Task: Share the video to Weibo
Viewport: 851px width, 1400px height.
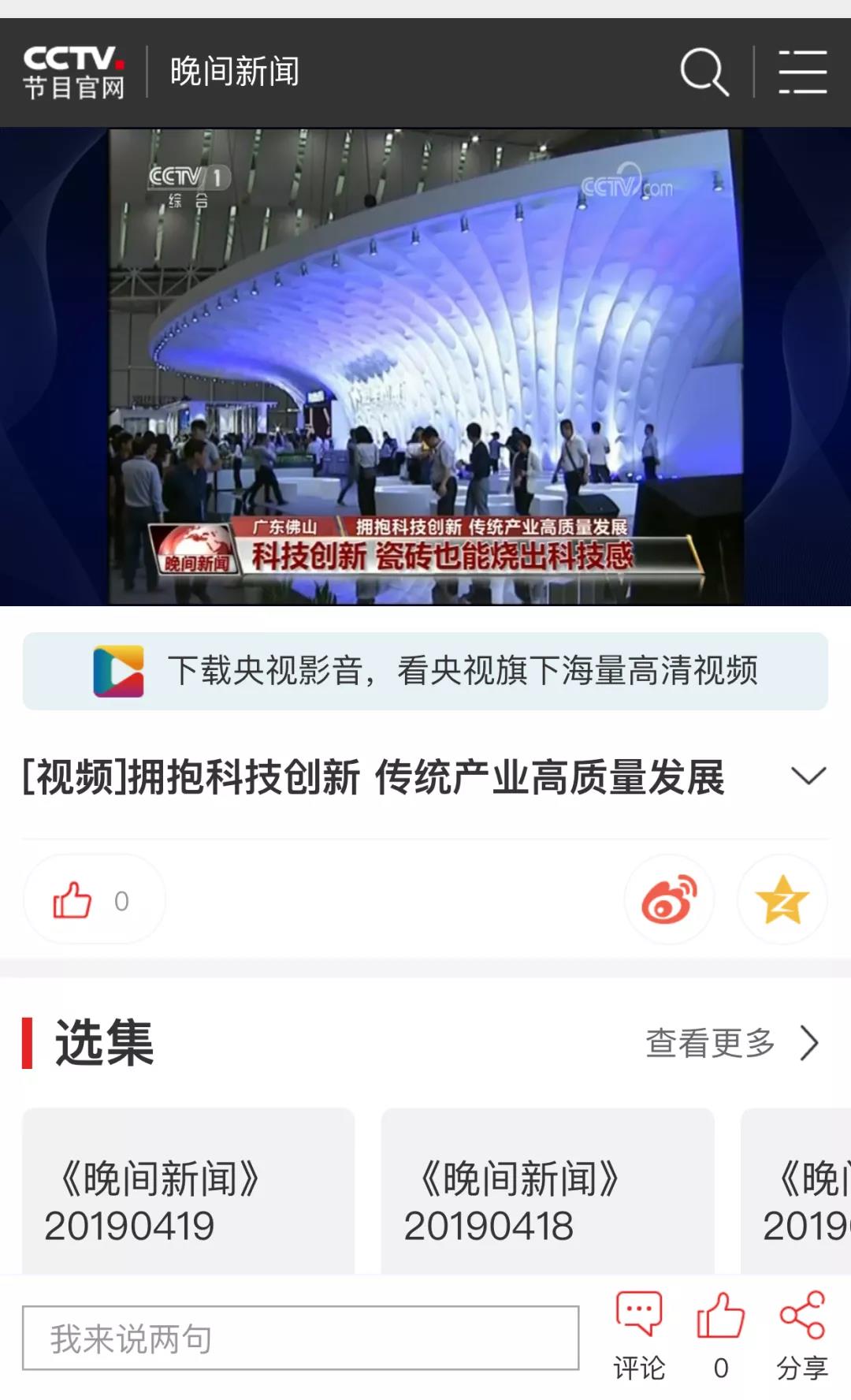Action: coord(669,899)
